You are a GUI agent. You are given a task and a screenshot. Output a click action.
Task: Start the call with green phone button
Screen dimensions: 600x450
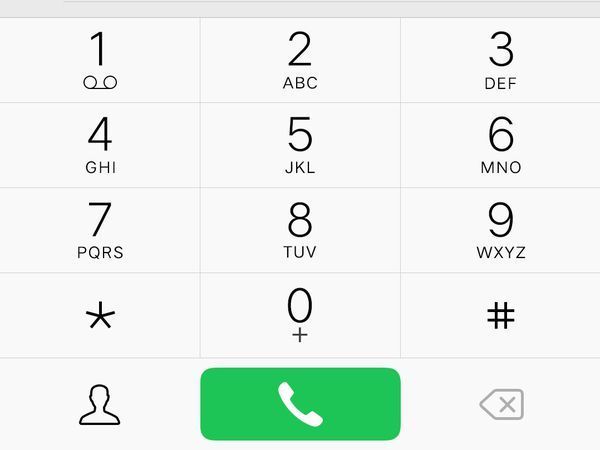coord(300,404)
